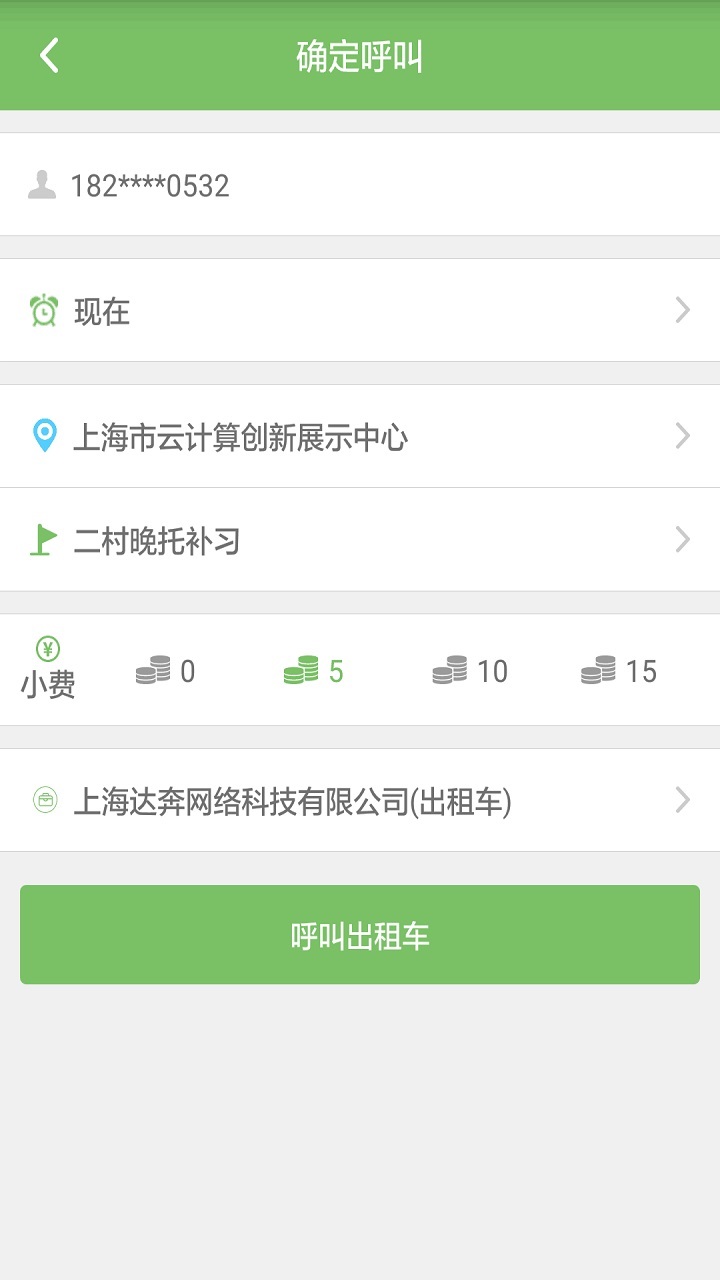Tap the back arrow icon

[x=47, y=57]
